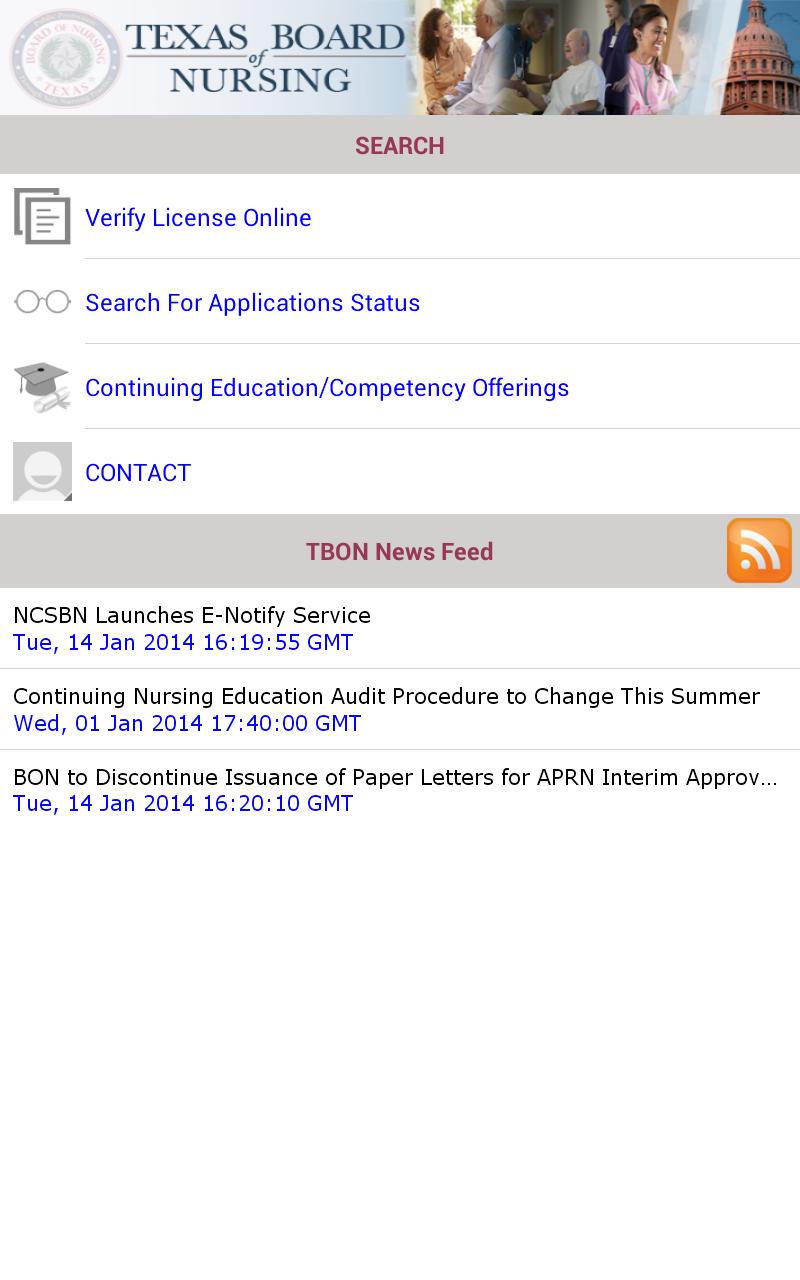Screen dimensions: 800x1280
Task: Open the CONTACT row
Action: pos(138,473)
